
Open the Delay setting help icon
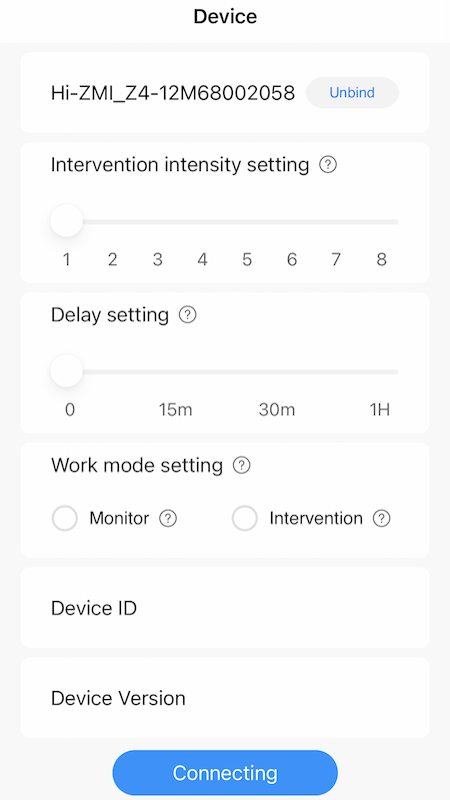click(x=188, y=315)
